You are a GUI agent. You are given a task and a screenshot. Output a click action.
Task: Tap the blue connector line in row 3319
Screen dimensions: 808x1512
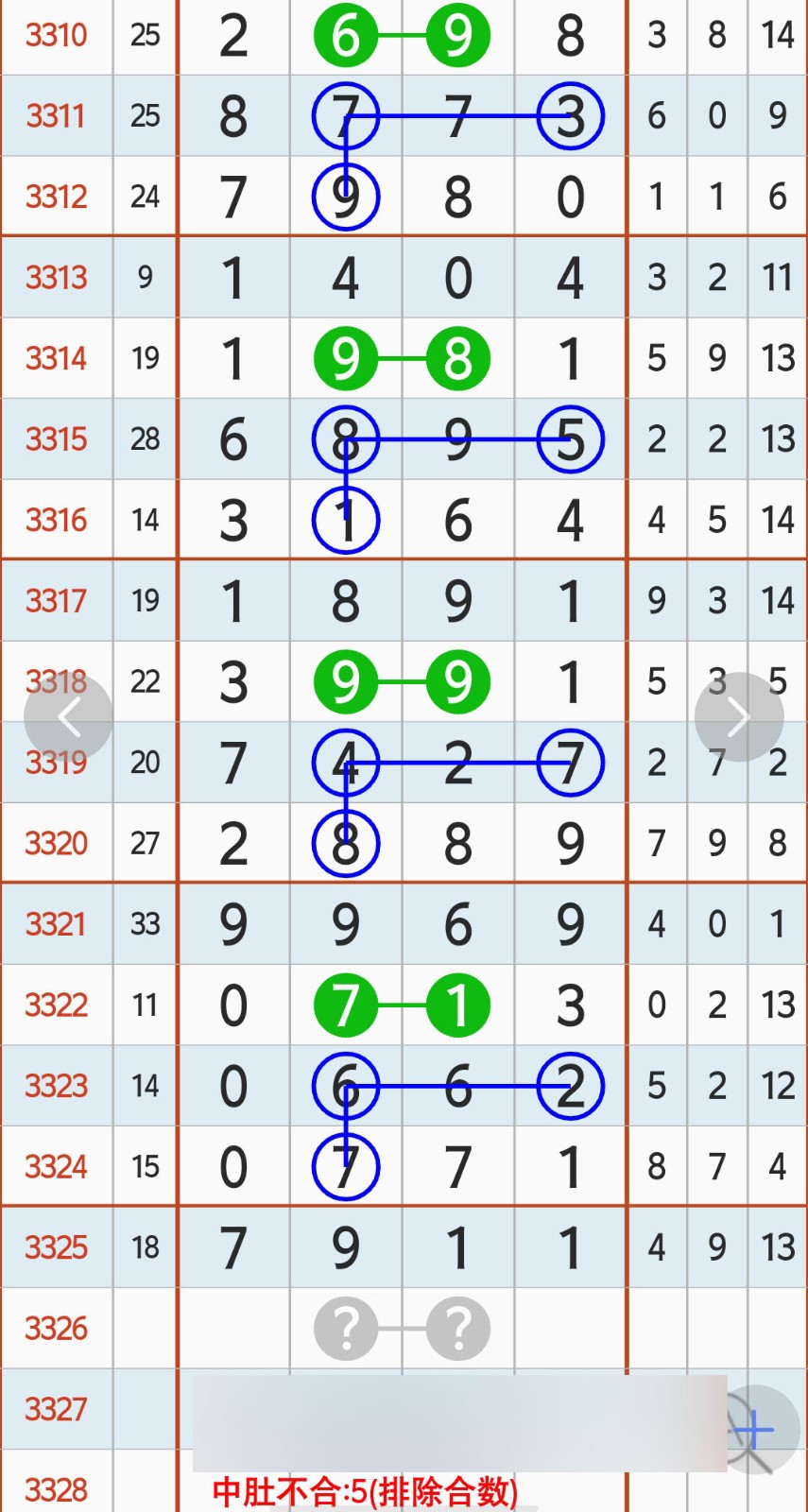click(457, 762)
